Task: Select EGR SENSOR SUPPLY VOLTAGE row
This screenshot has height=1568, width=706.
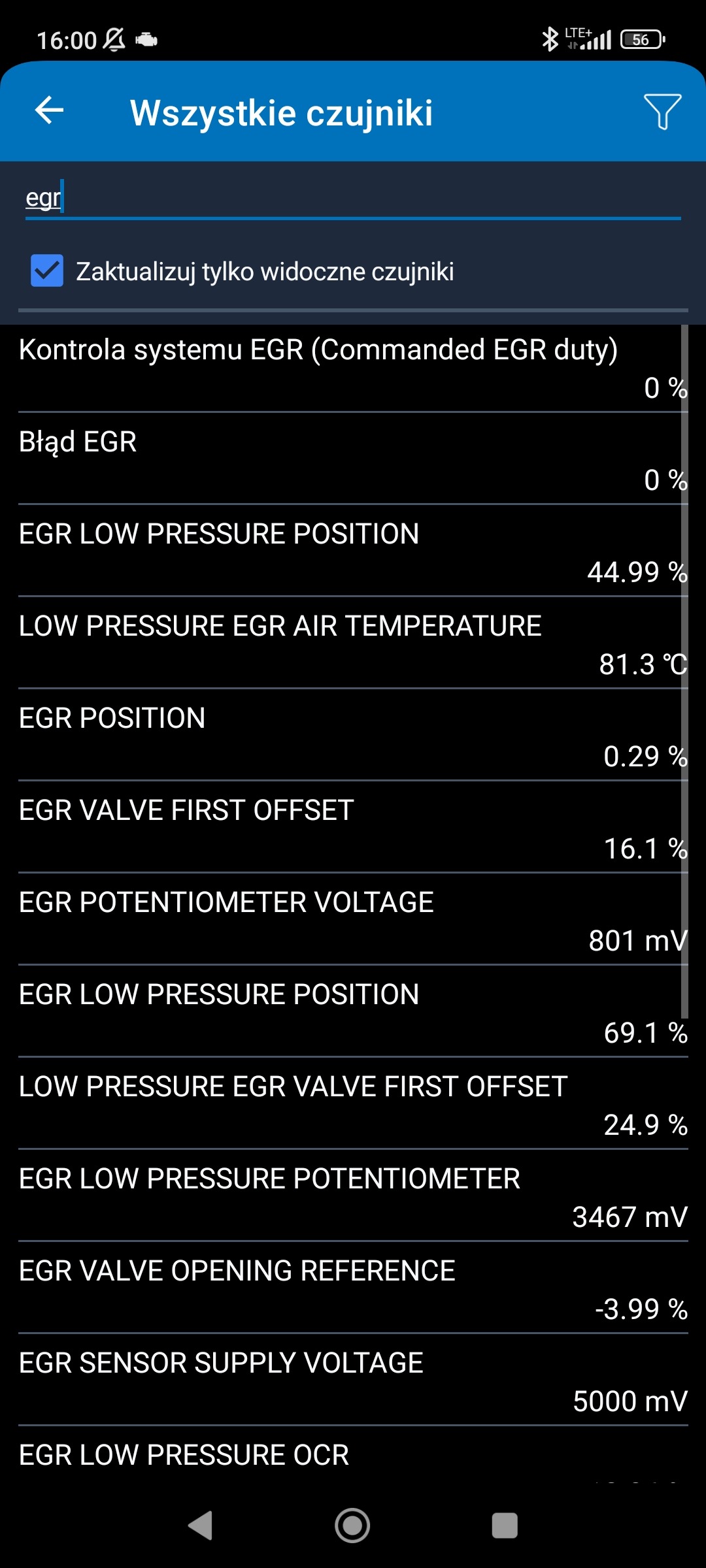Action: coord(353,1381)
